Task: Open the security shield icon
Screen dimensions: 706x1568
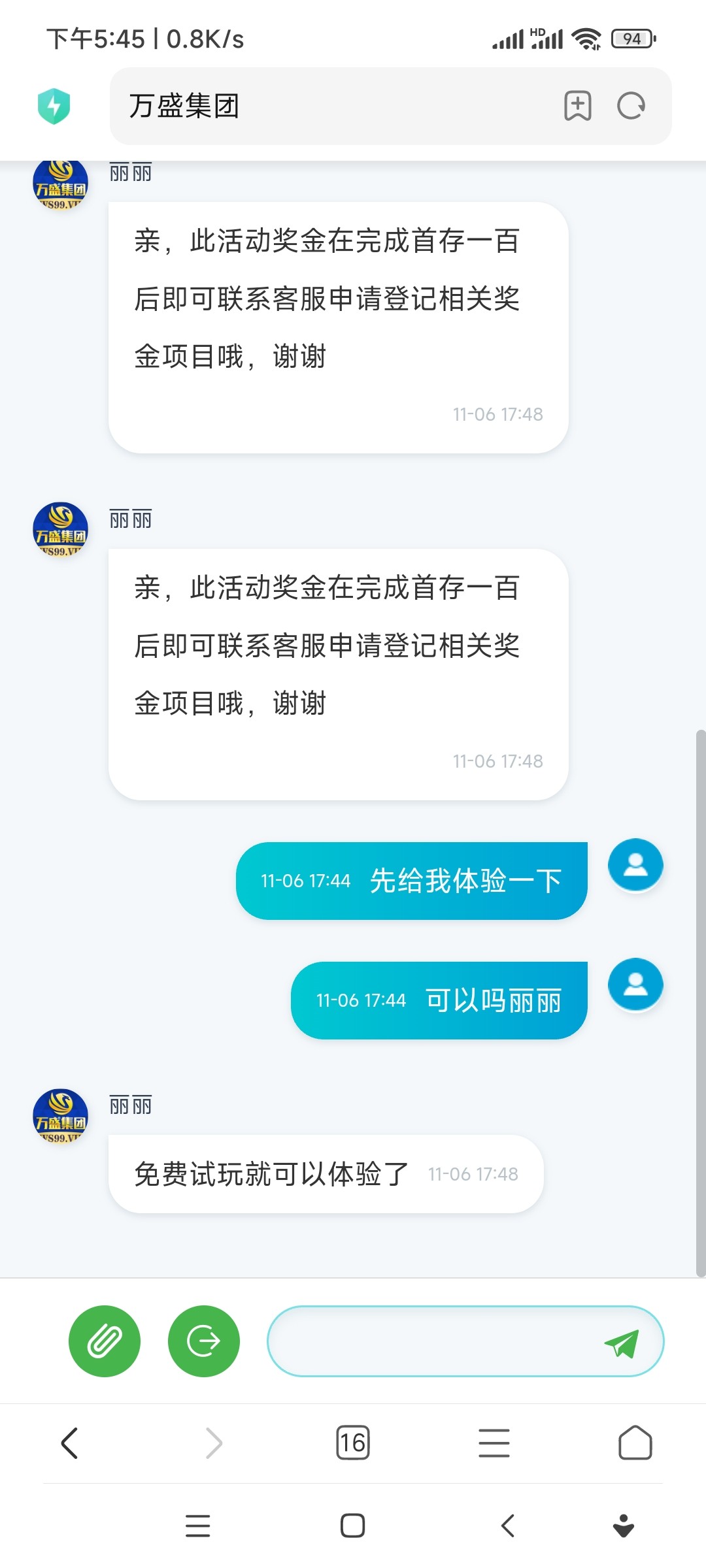Action: [x=54, y=106]
